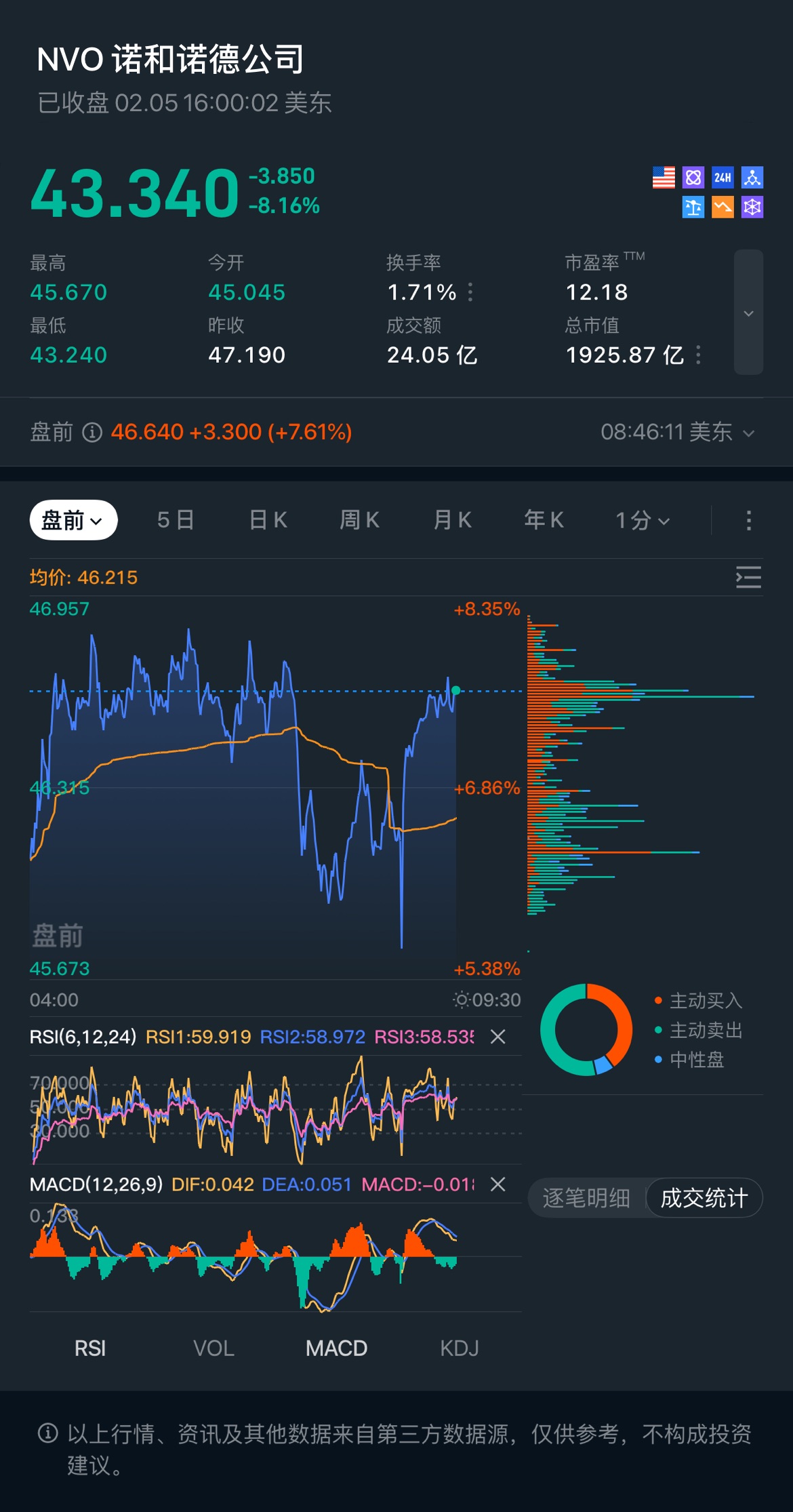Toggle the RSI indicator tab
Viewport: 793px width, 1512px height.
click(x=90, y=1348)
